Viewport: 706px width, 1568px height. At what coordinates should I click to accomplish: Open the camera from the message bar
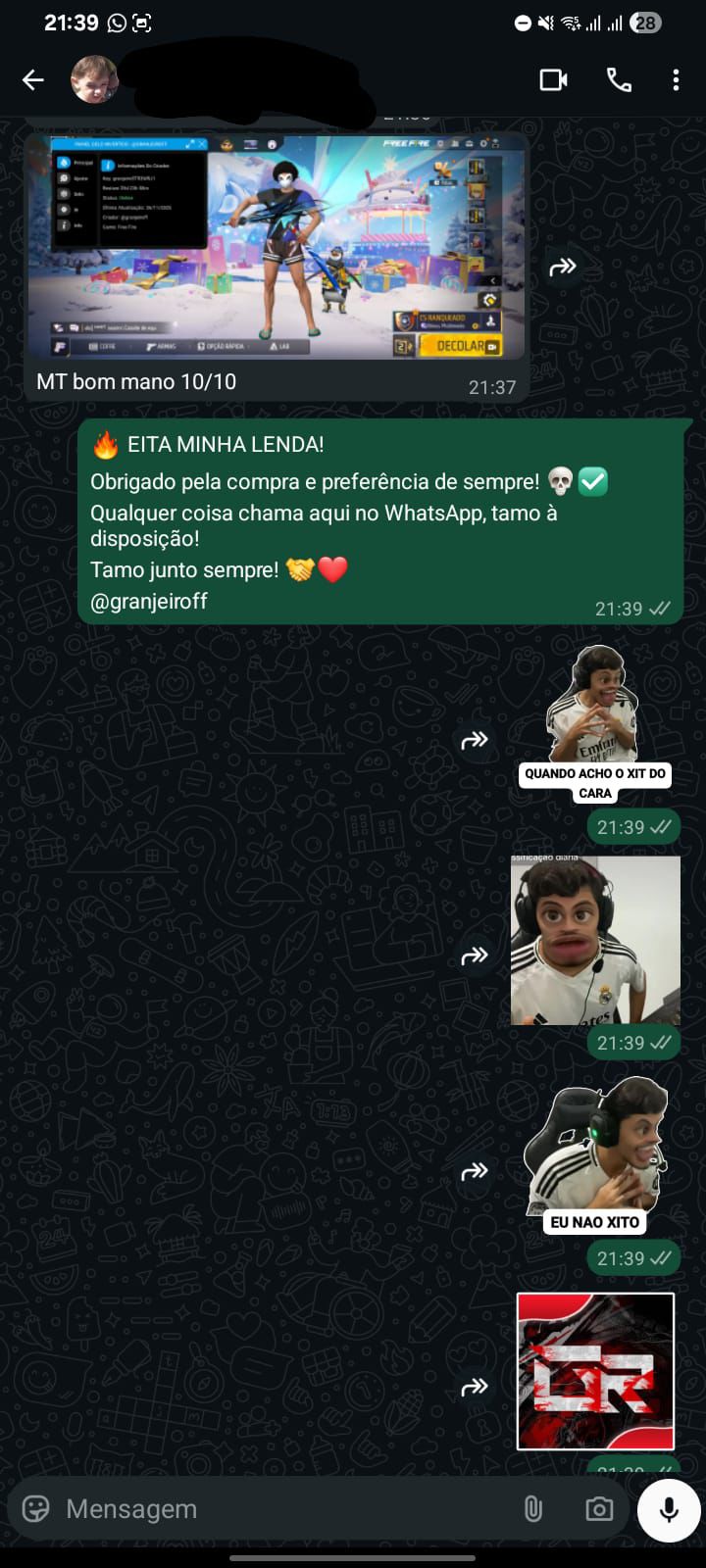click(598, 1509)
